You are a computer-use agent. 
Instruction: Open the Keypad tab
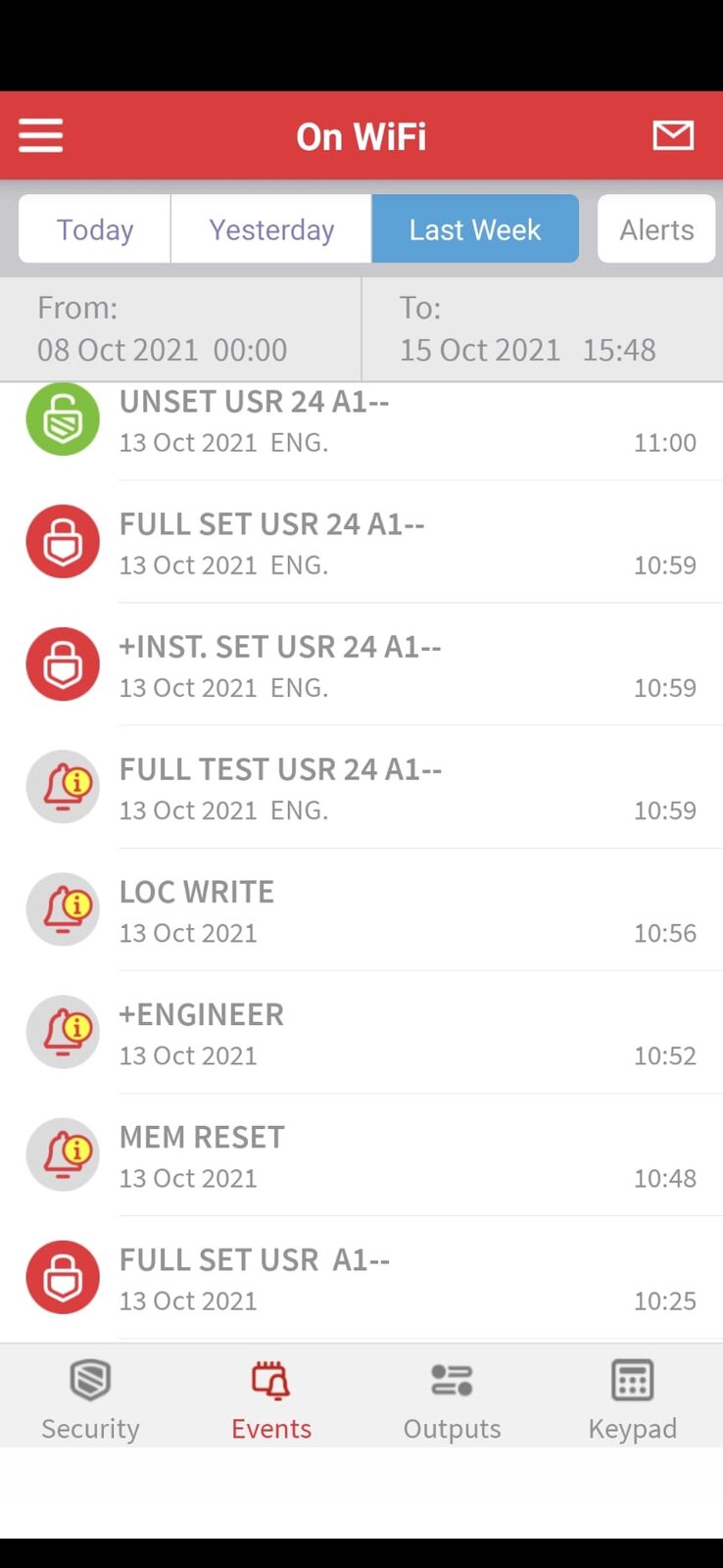point(632,1399)
